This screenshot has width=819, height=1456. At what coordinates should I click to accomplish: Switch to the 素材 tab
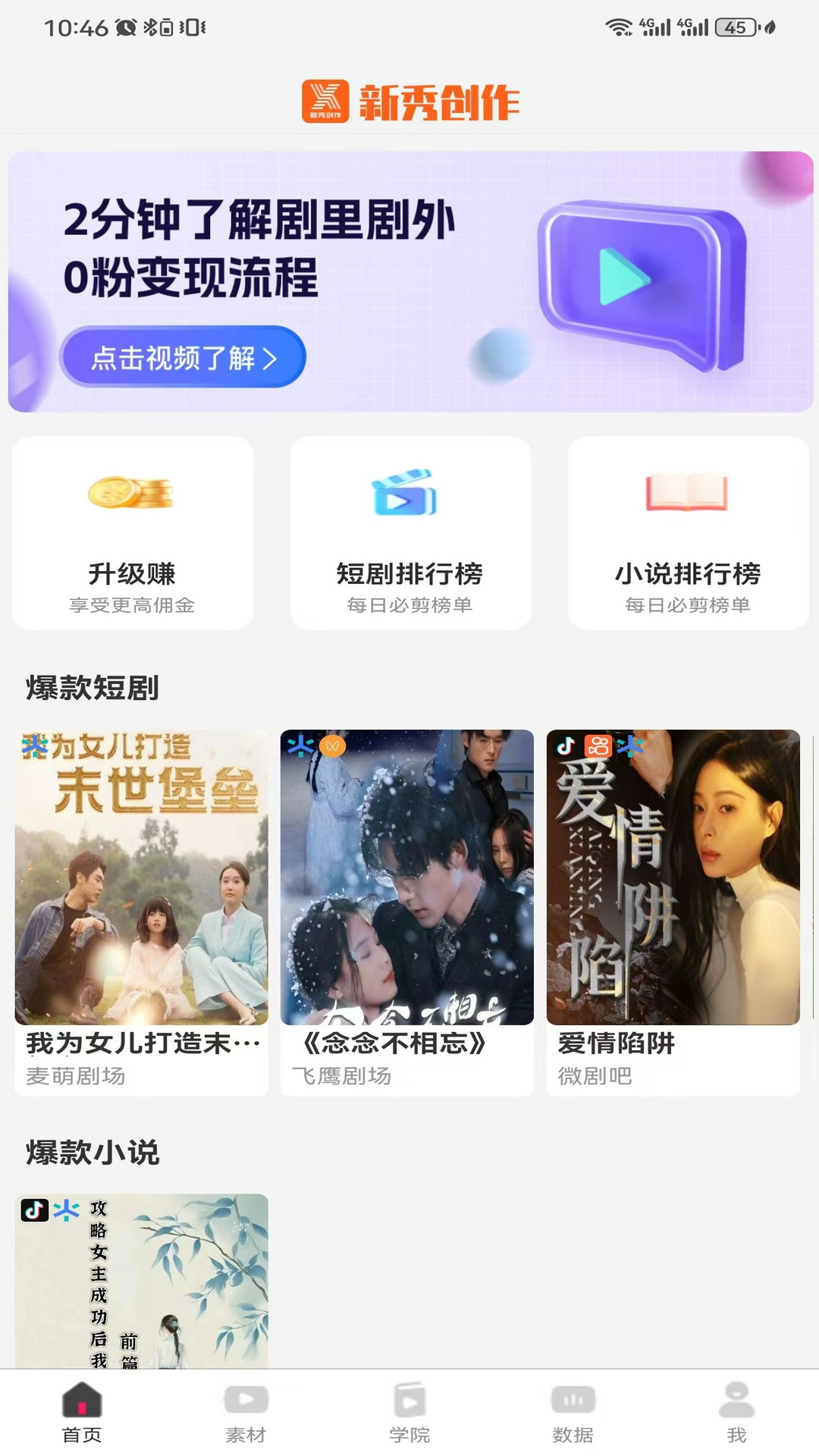point(246,1412)
